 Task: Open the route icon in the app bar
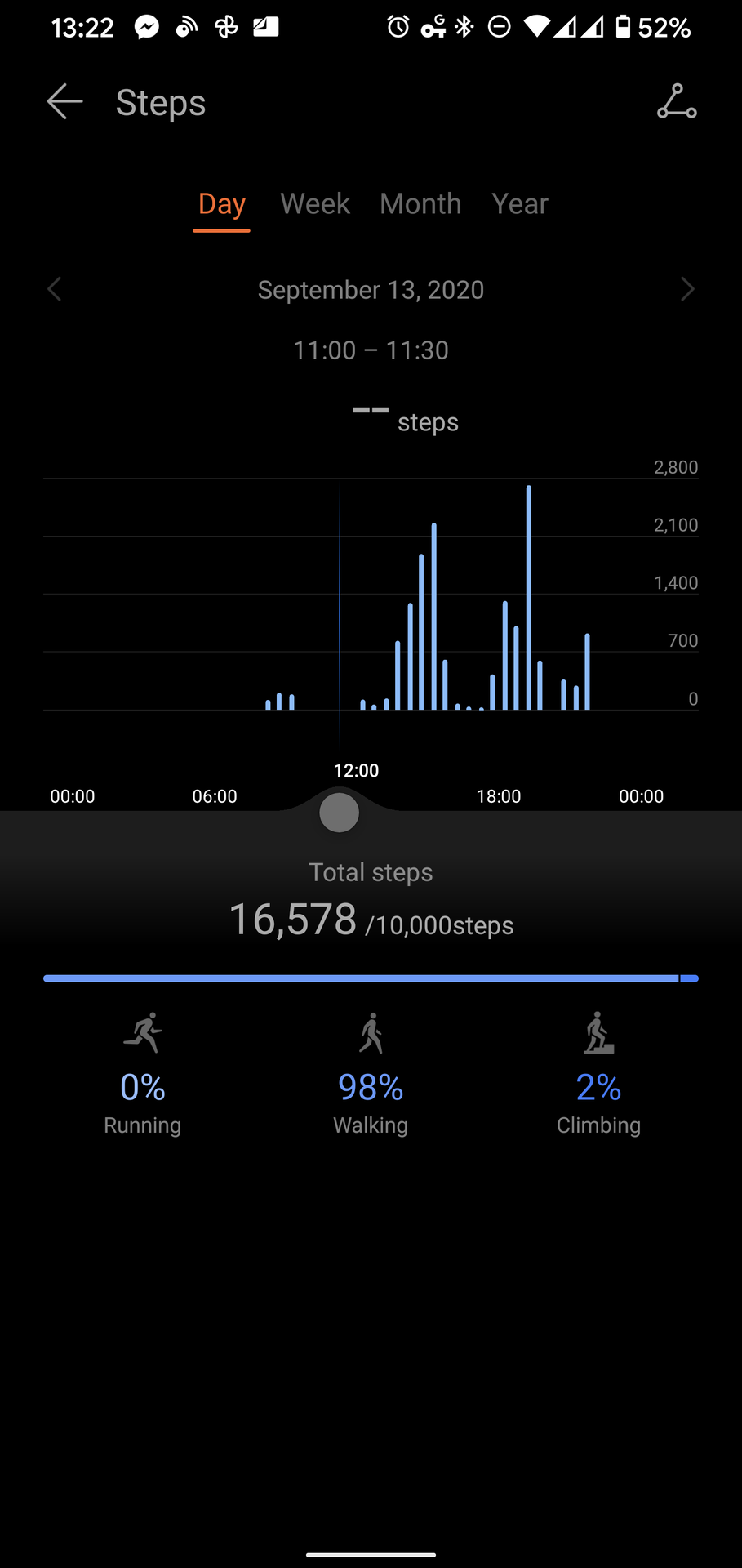677,102
